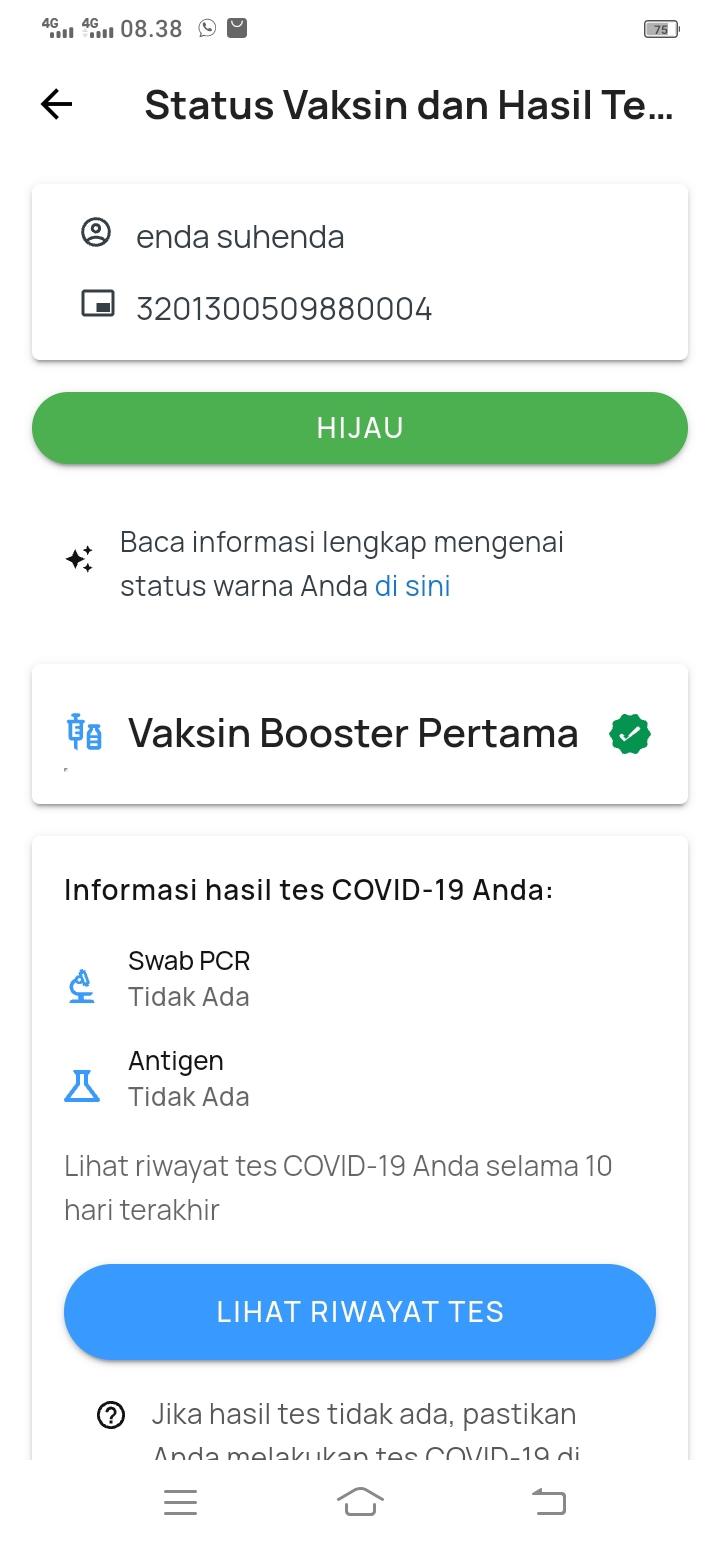Tap the LIHAT RIWAYAT TES button
Viewport: 720px width, 1544px height.
click(360, 1312)
